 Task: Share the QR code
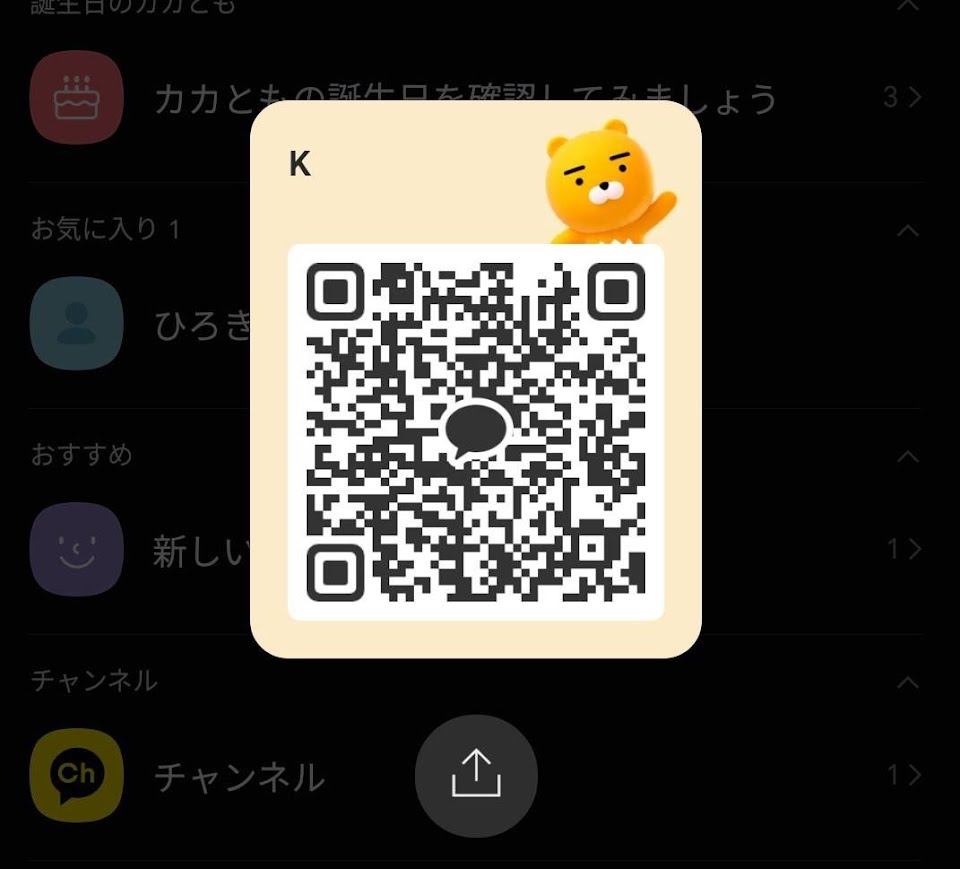tap(476, 775)
